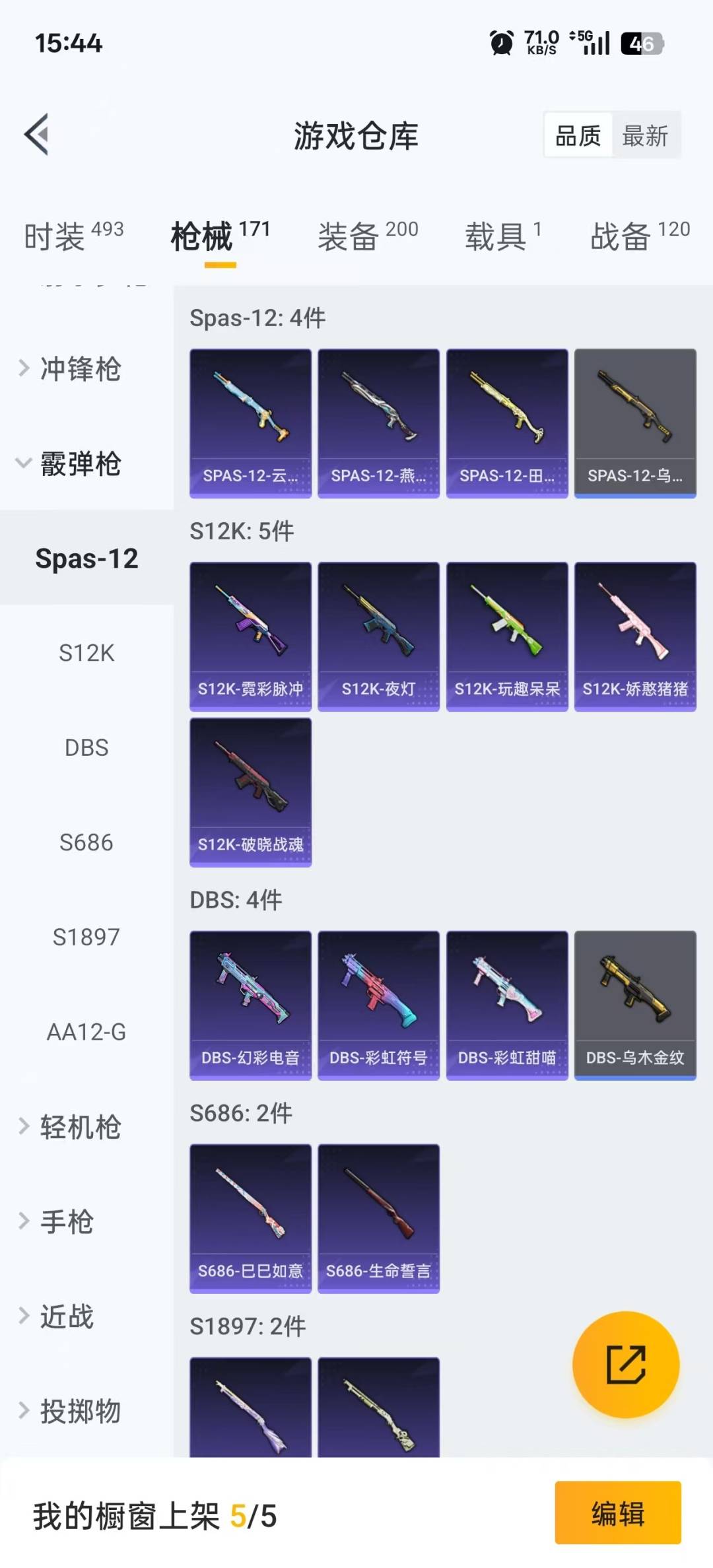Tap the orange floating share button
Image resolution: width=713 pixels, height=1568 pixels.
(625, 1364)
